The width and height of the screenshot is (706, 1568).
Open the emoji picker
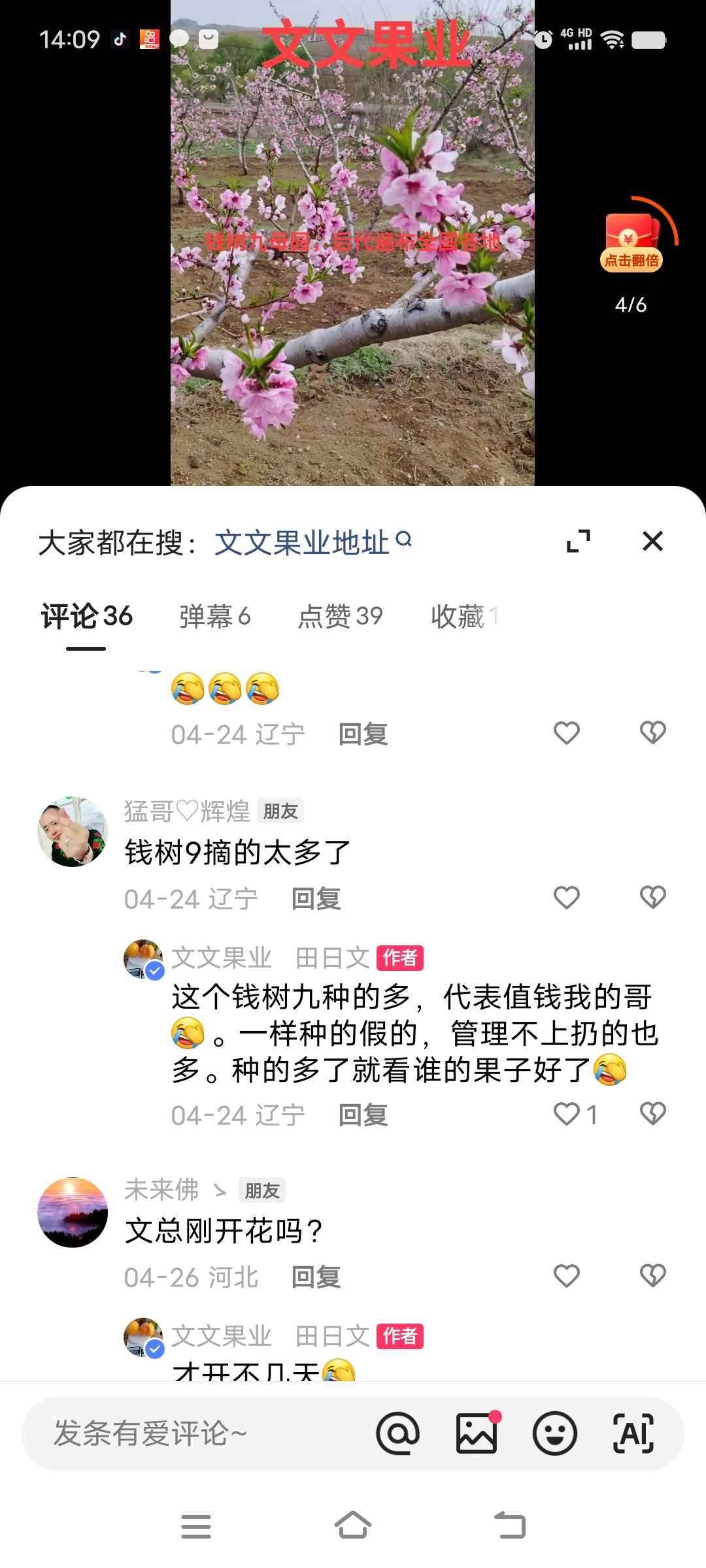pos(555,1433)
